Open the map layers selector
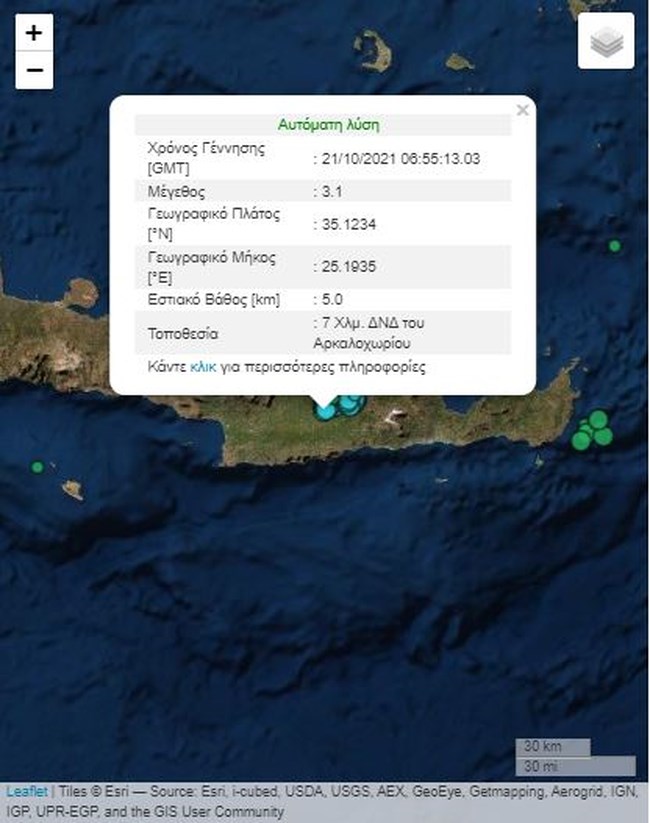Viewport: 650px width, 823px height. (606, 42)
